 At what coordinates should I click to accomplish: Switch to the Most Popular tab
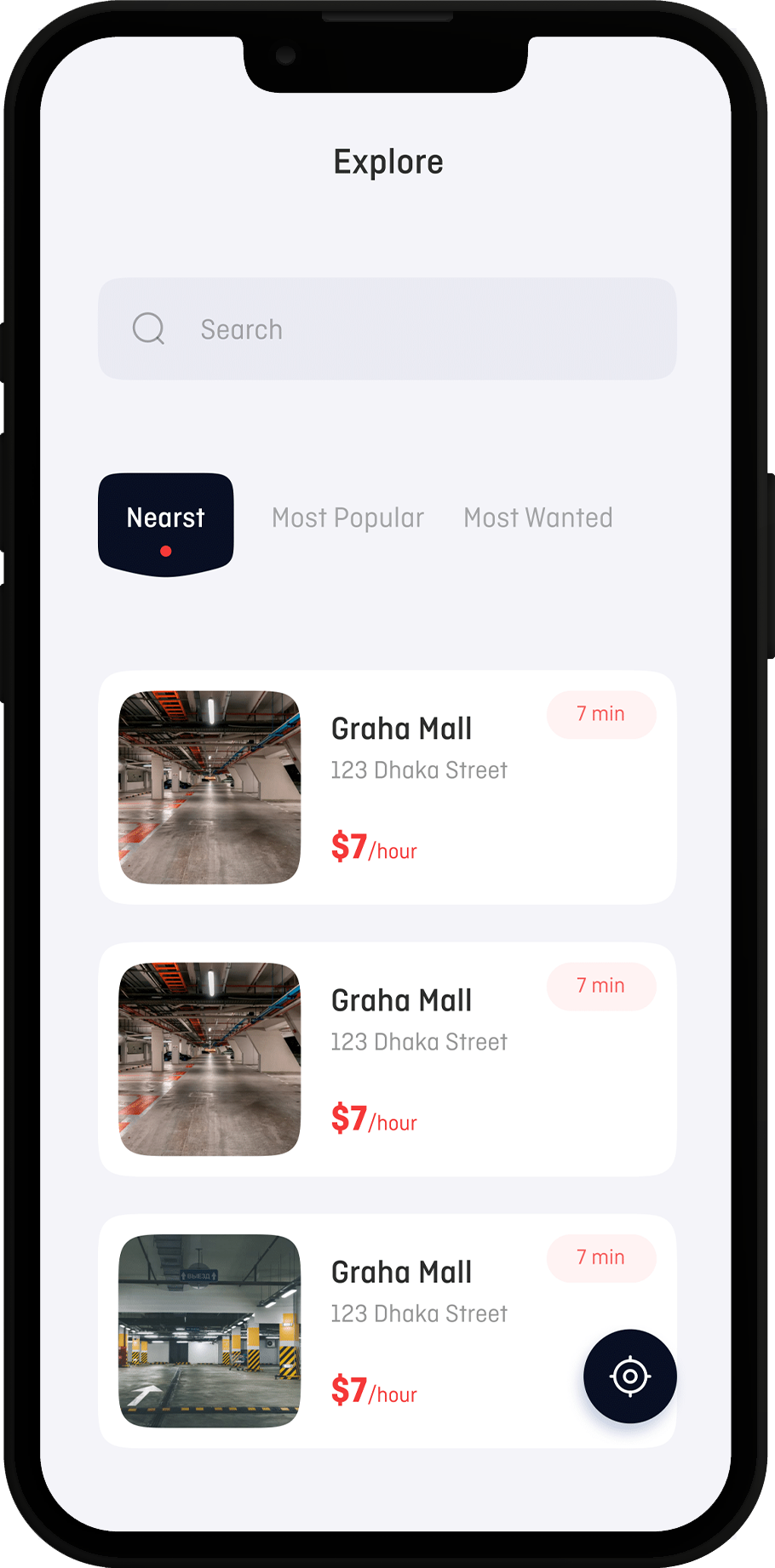(x=347, y=518)
